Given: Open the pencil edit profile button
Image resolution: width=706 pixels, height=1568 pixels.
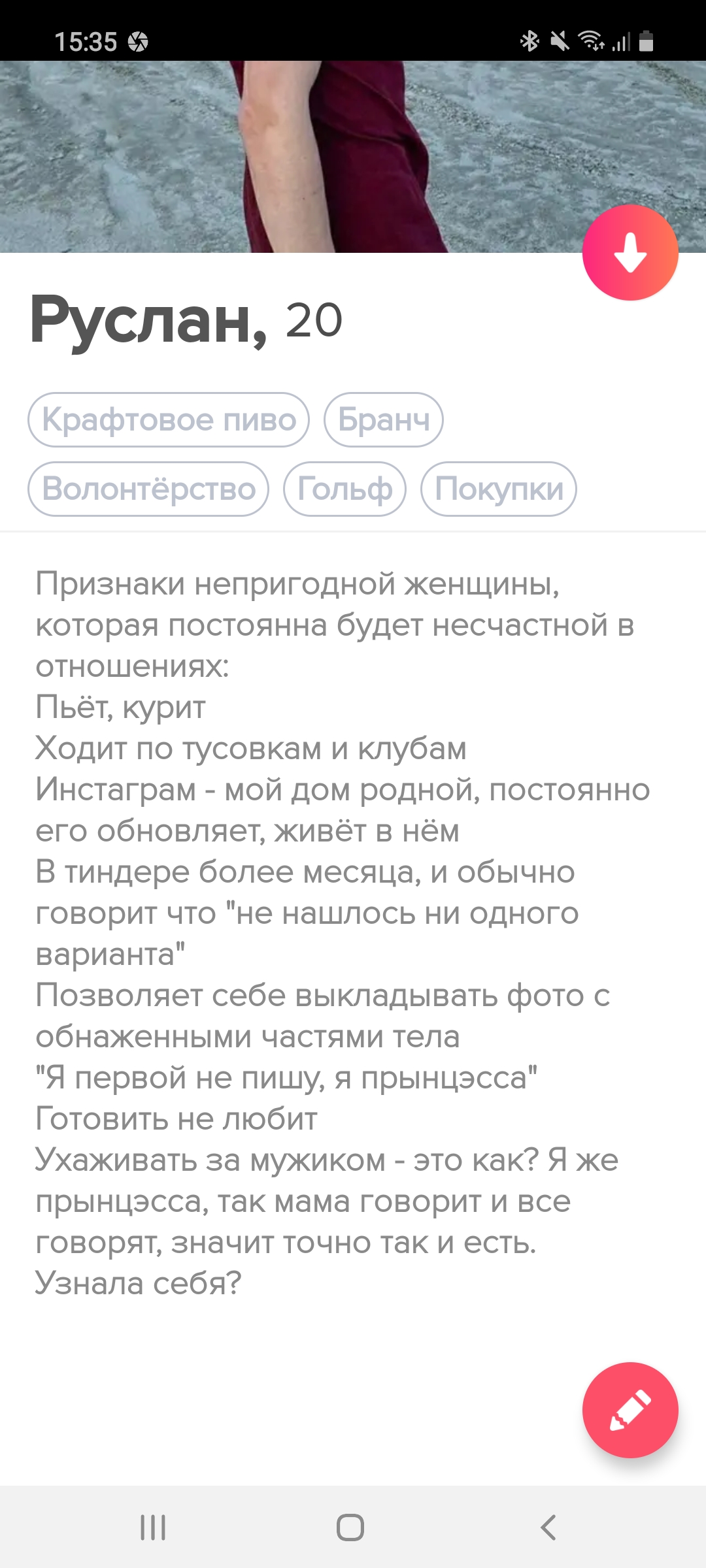Looking at the screenshot, I should coord(630,1409).
